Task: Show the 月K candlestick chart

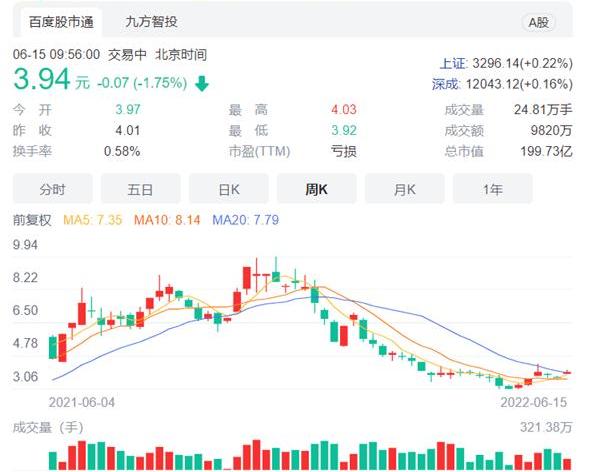Action: 404,189
